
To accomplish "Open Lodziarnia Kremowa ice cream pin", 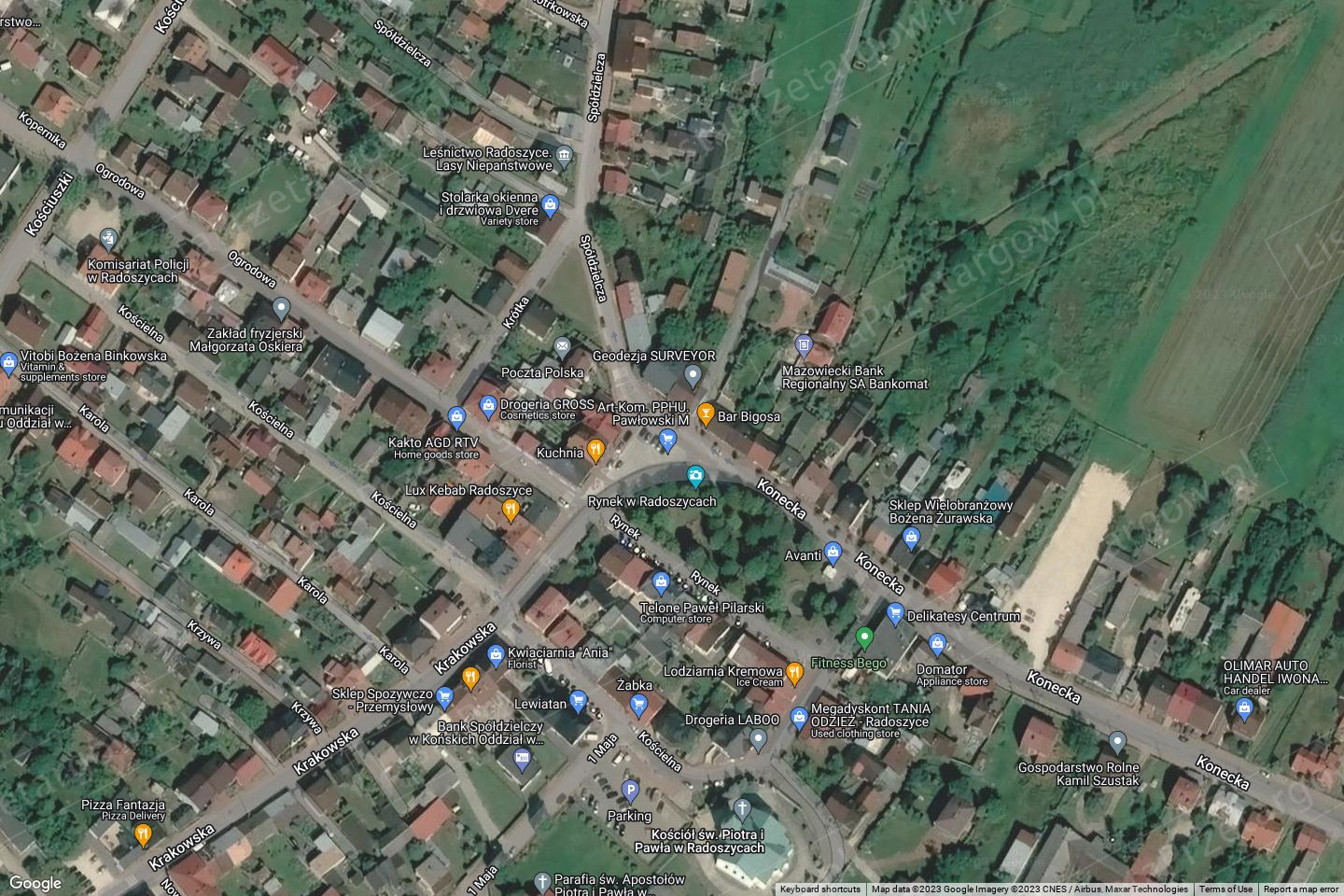I will click(794, 671).
